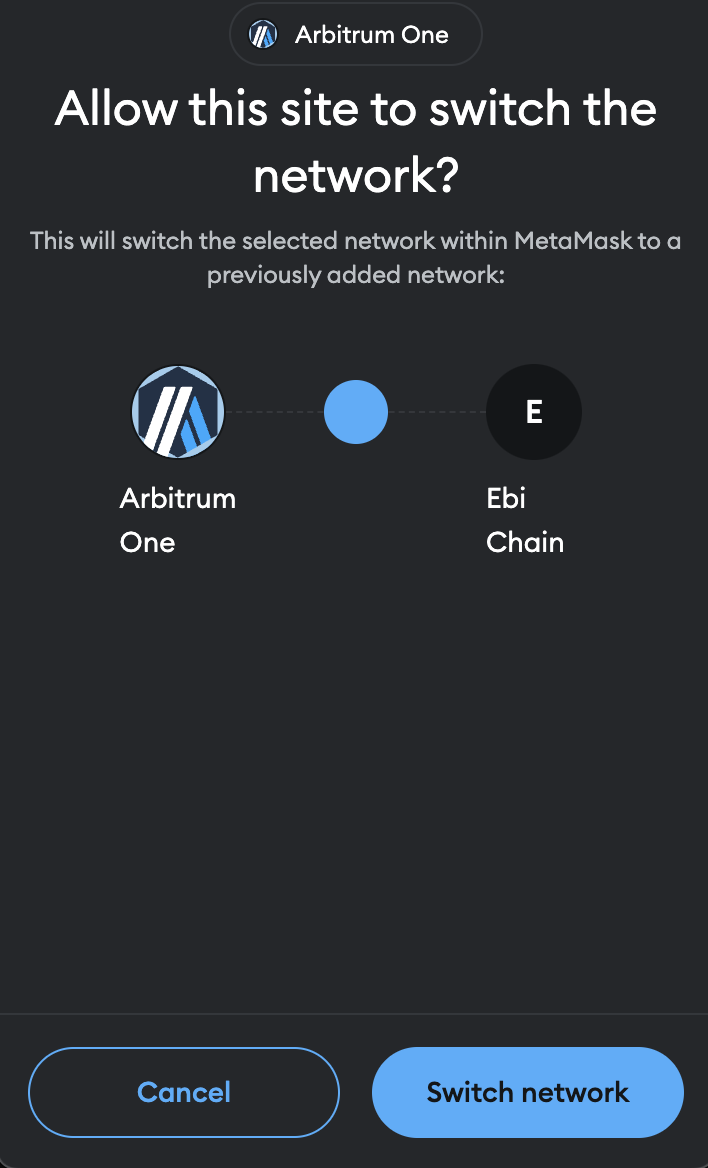Cancel the network switch request
Image resolution: width=708 pixels, height=1168 pixels.
(184, 1092)
